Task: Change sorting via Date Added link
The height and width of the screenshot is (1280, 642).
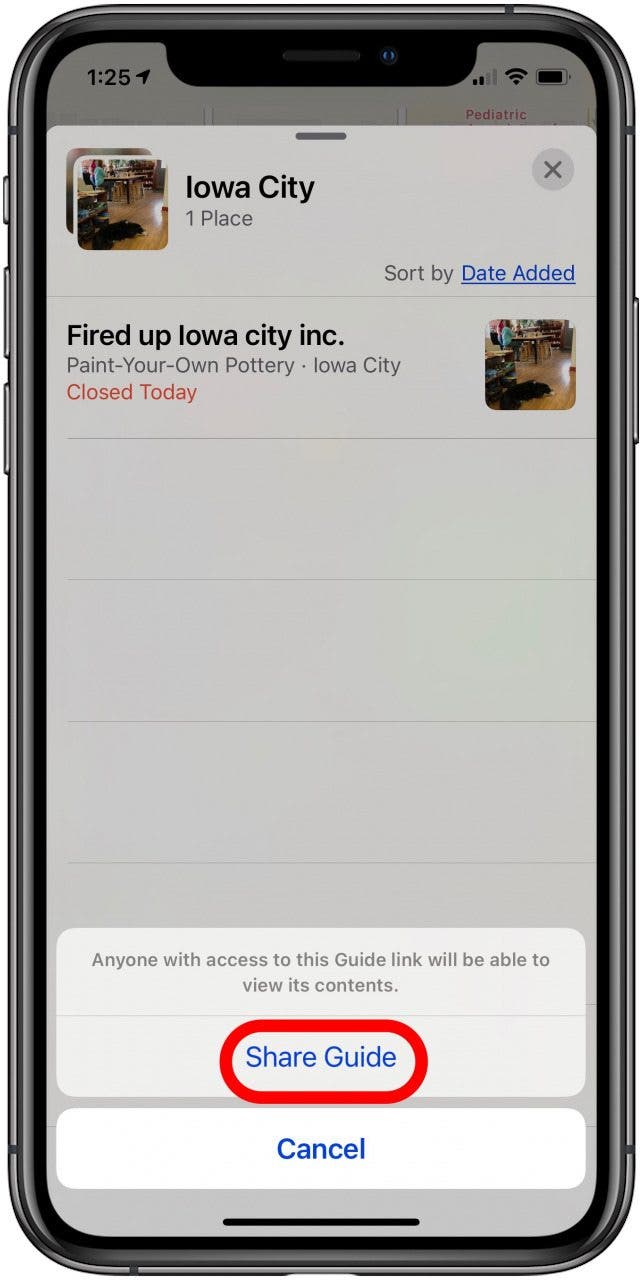Action: (518, 273)
